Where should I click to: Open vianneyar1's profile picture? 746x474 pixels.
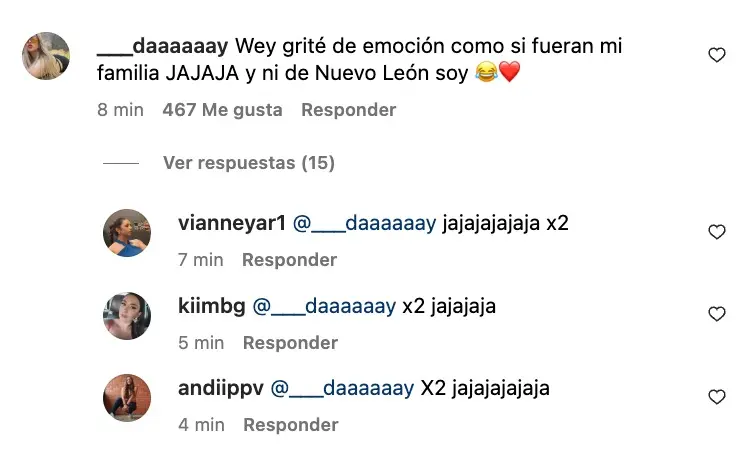pyautogui.click(x=127, y=233)
